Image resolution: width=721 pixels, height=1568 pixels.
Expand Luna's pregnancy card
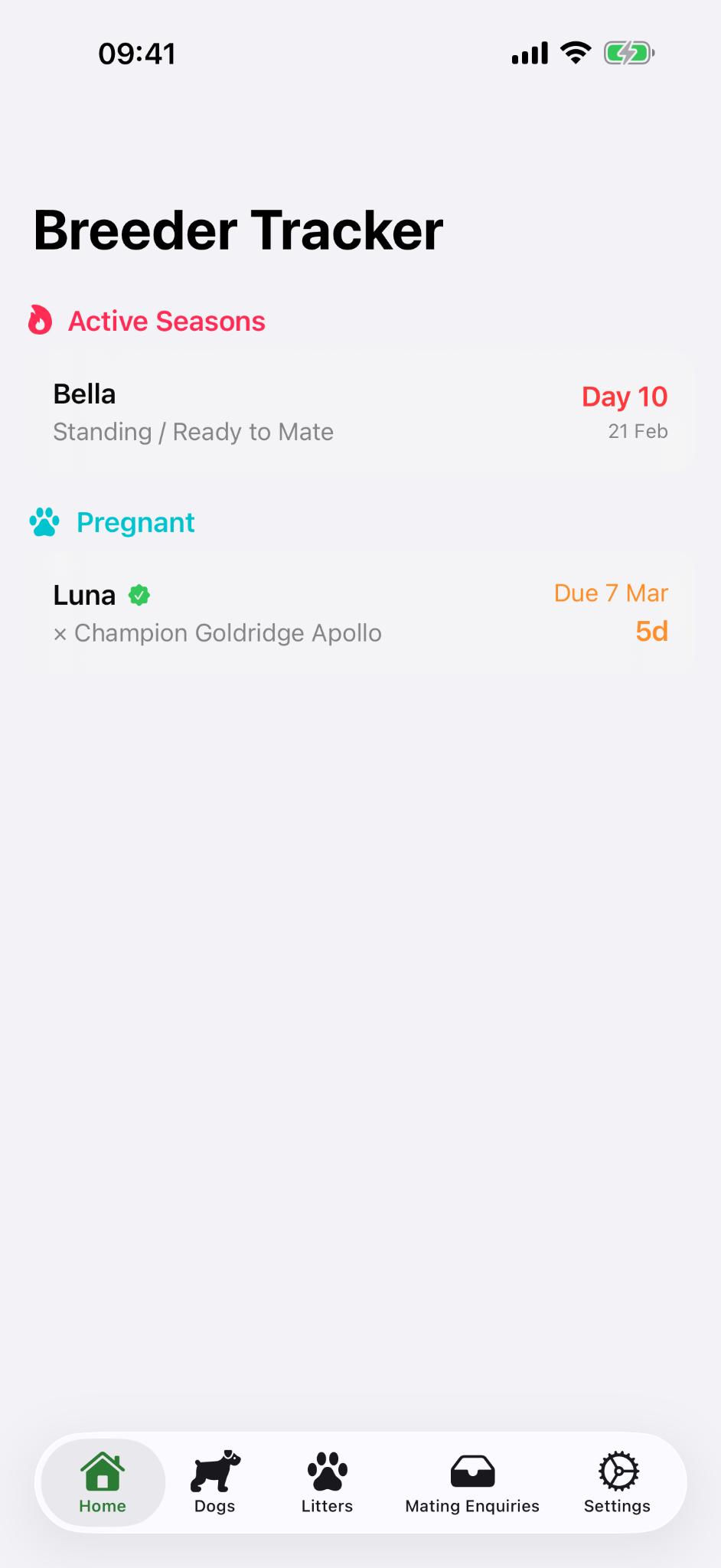[360, 612]
